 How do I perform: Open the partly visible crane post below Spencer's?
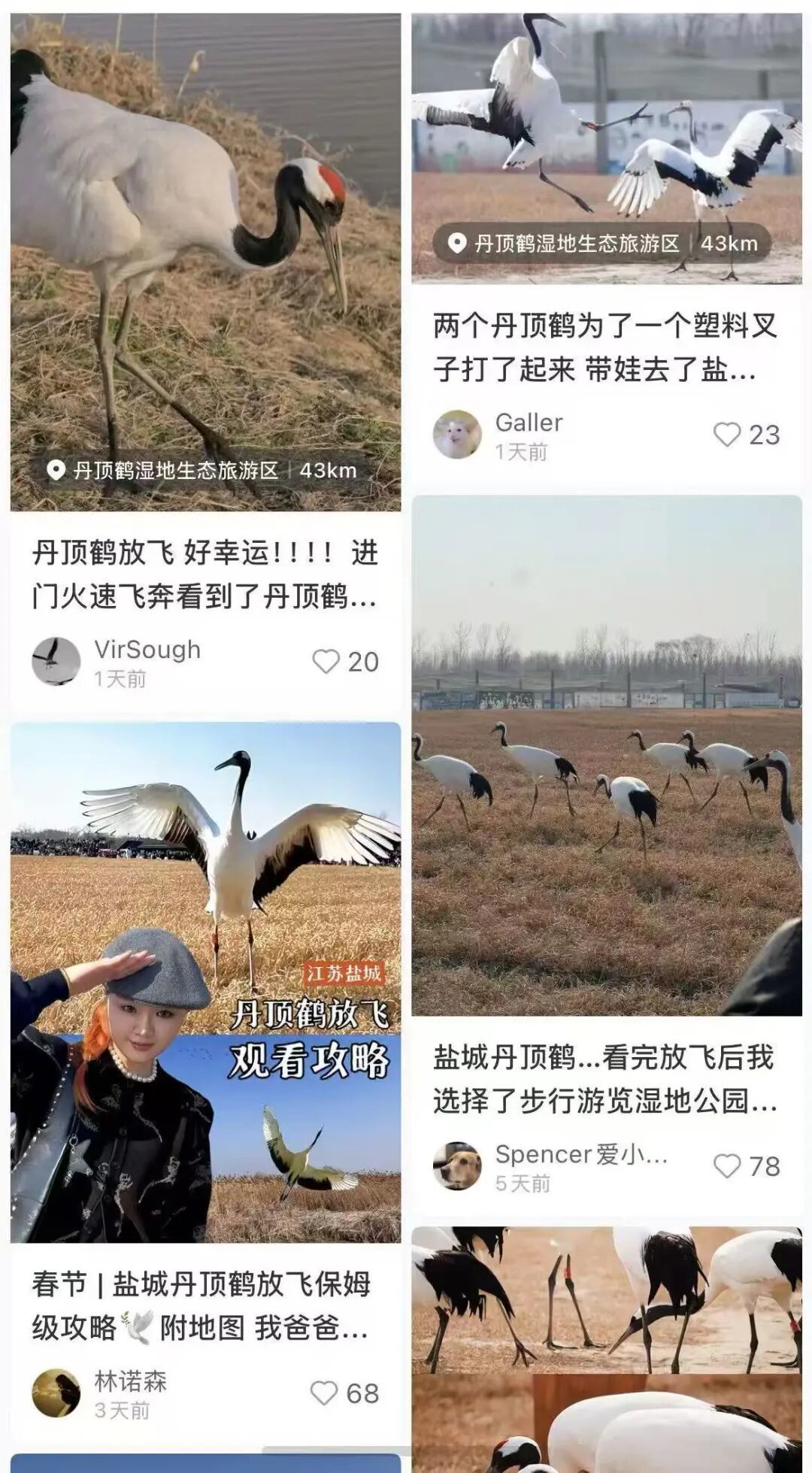point(606,1346)
